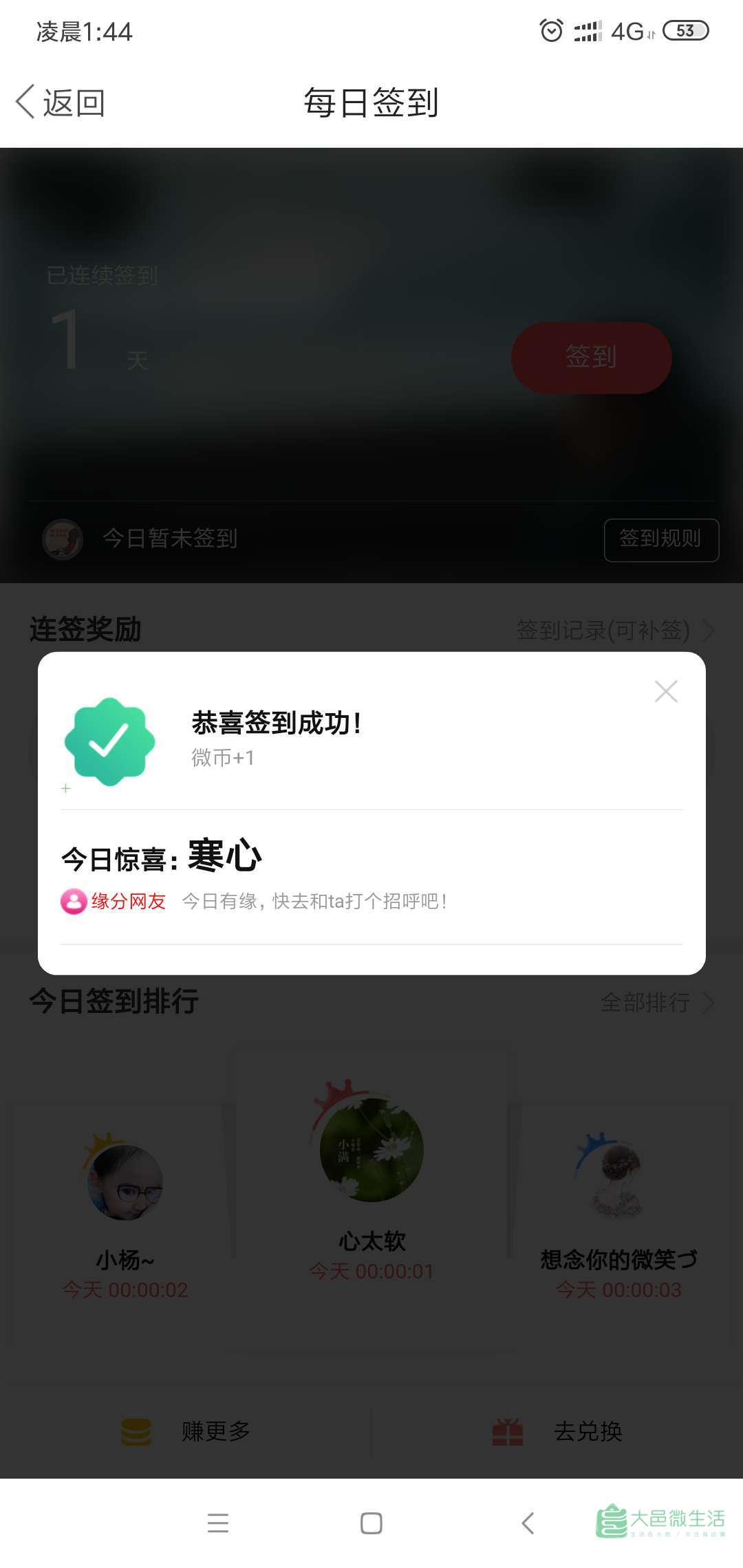Go back via 返回
Image resolution: width=743 pixels, height=1568 pixels.
[61, 103]
